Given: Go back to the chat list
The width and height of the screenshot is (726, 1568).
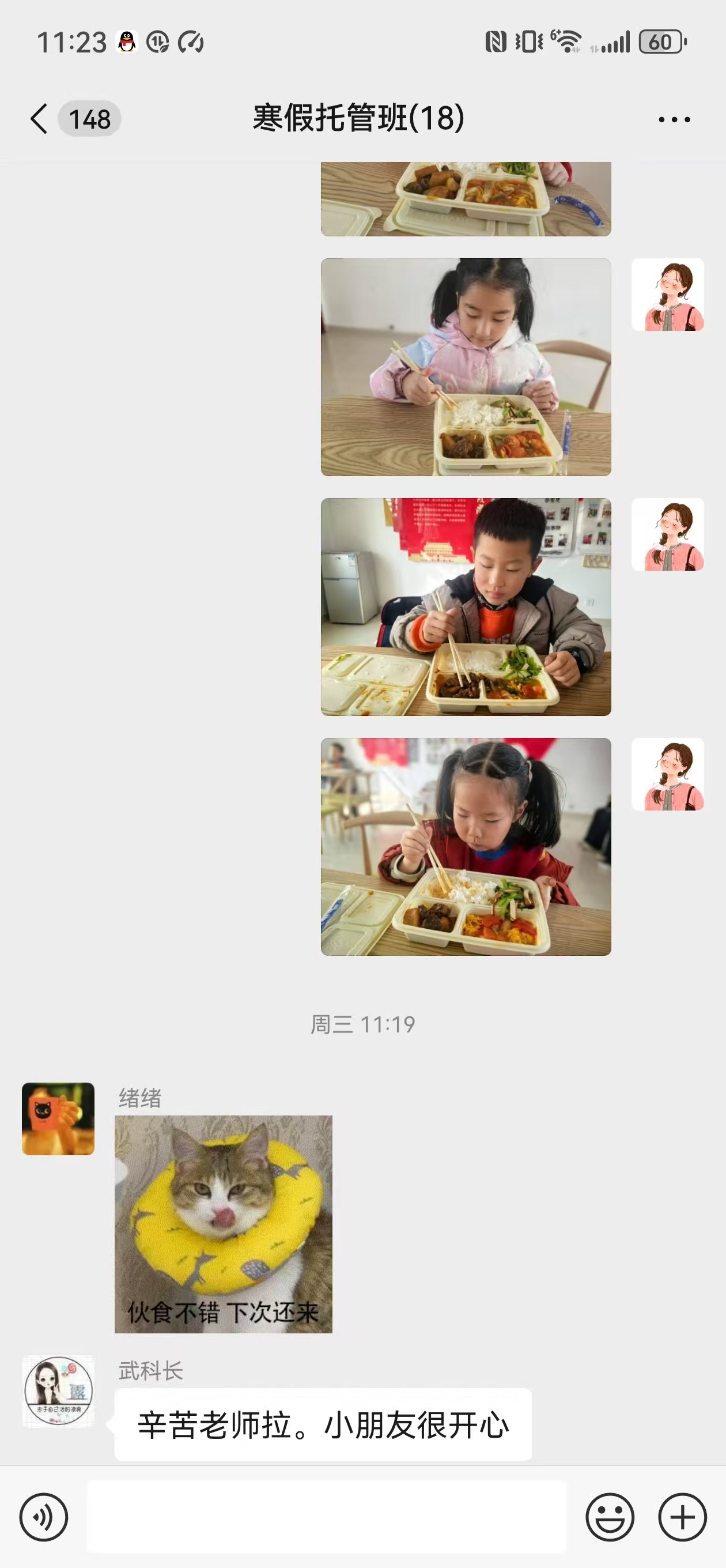Looking at the screenshot, I should 39,118.
